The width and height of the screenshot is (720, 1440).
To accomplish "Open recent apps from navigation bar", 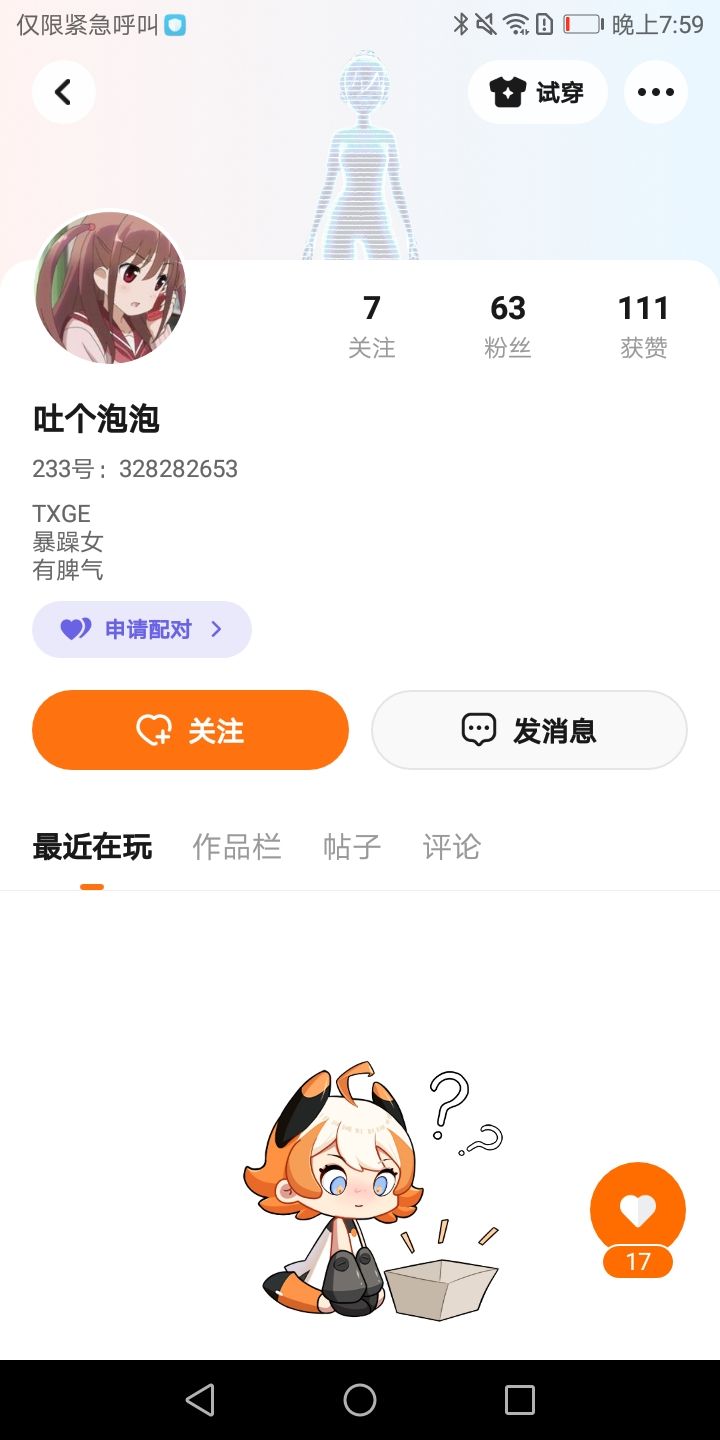I will click(x=520, y=1400).
